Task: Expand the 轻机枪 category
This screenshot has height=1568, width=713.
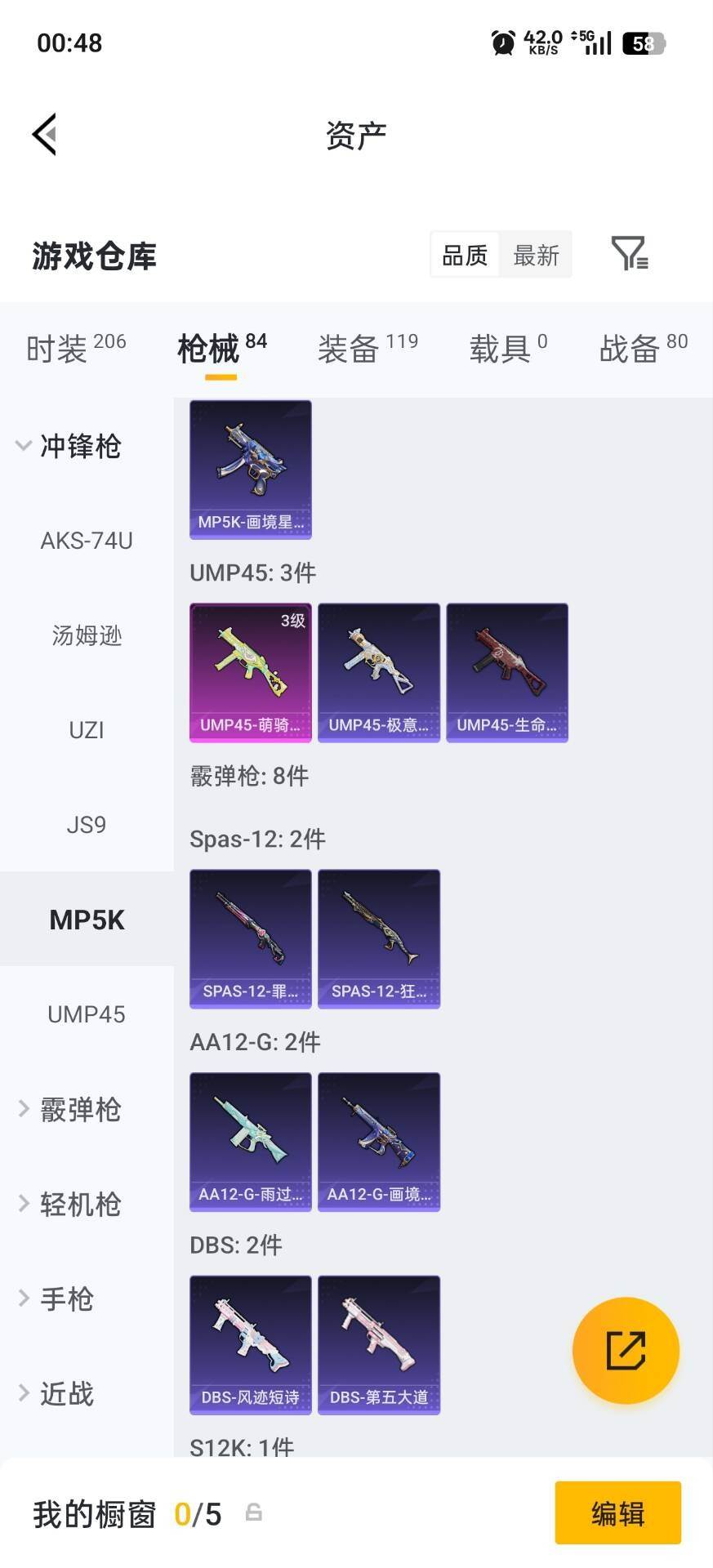Action: [x=71, y=1204]
